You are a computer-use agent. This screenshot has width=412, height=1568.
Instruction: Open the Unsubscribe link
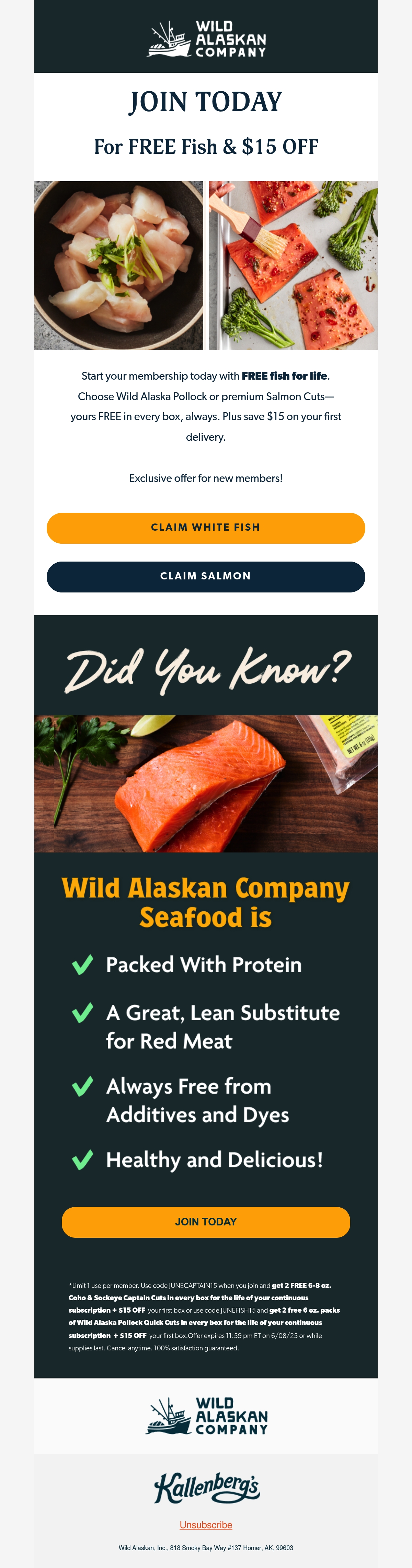tap(206, 1524)
